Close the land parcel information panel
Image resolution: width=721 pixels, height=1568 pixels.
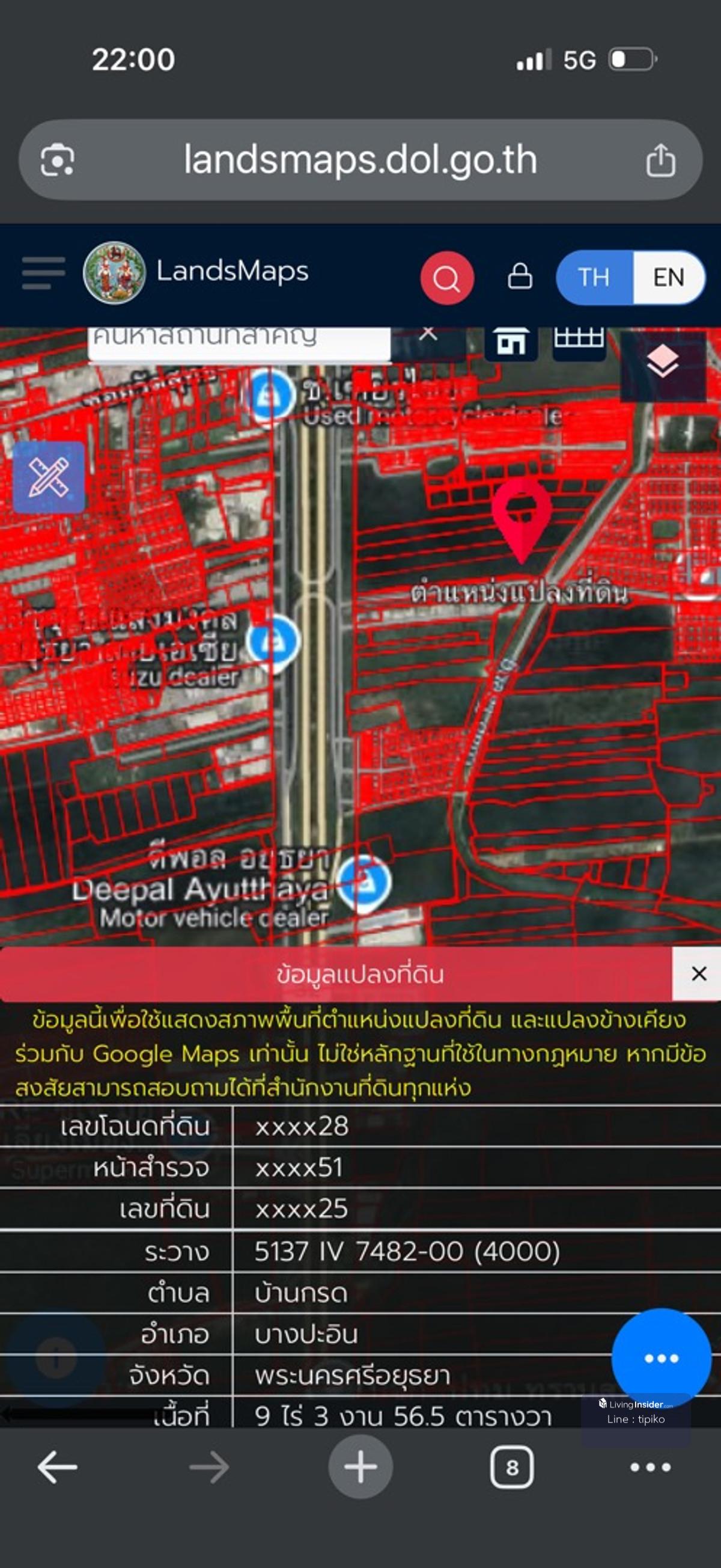pos(699,974)
